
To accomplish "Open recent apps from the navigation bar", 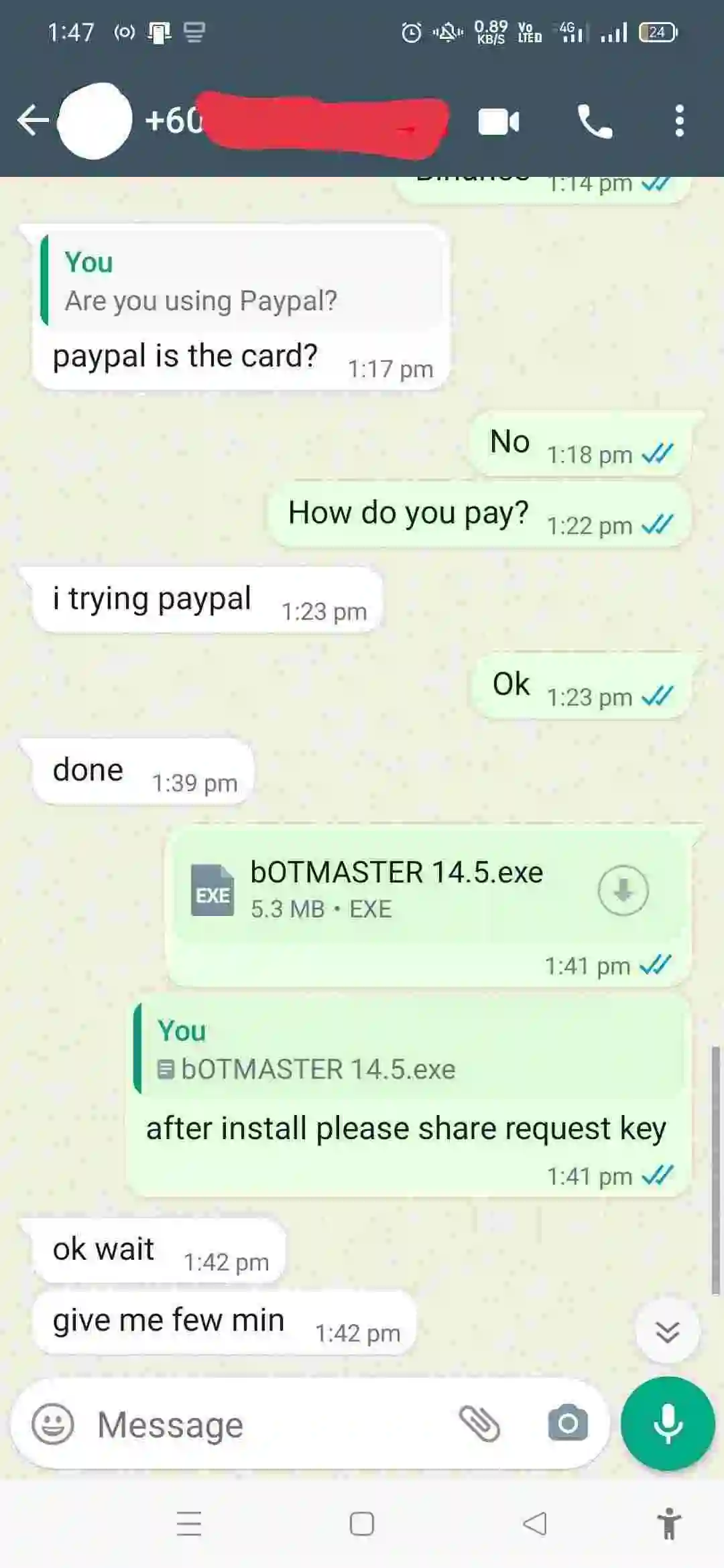I will (x=189, y=1524).
